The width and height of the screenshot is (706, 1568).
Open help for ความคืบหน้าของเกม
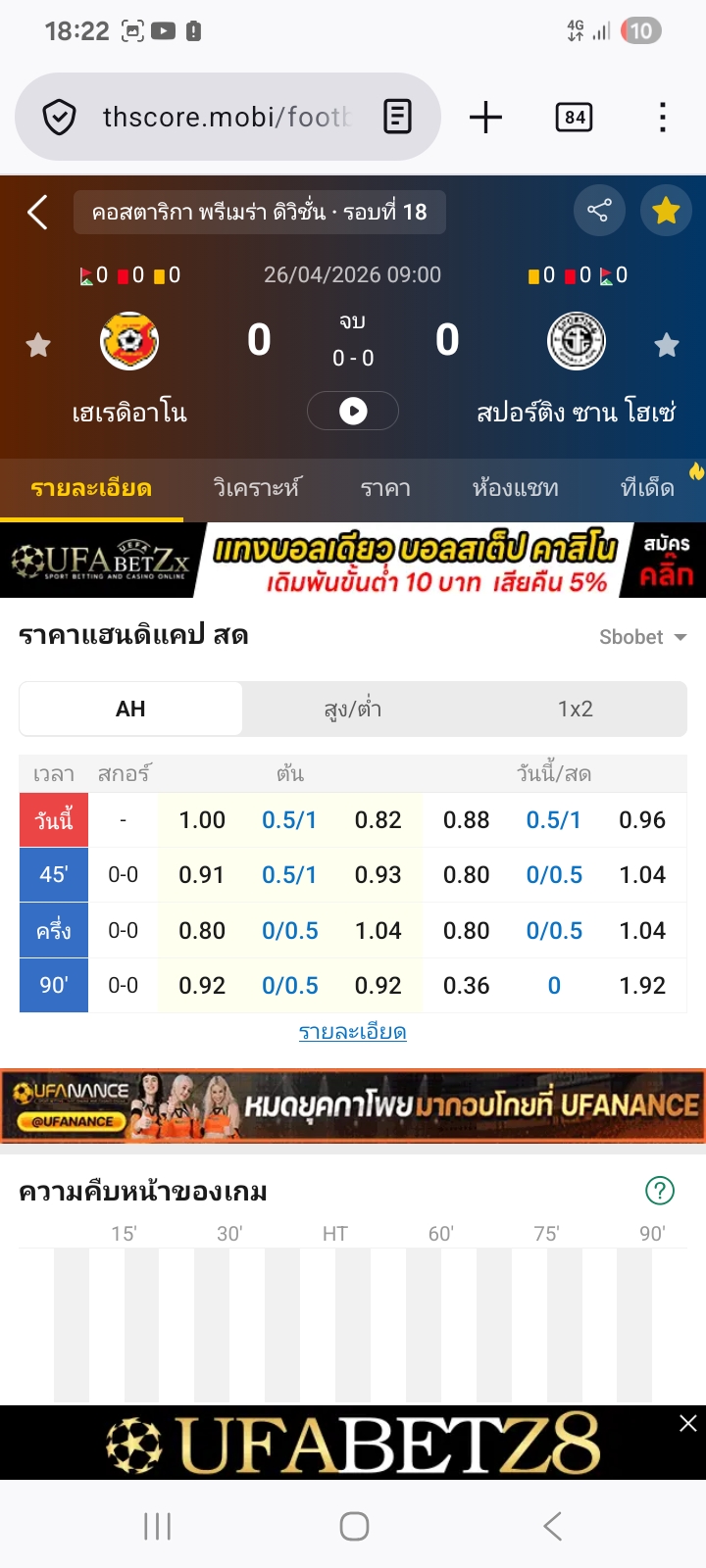(x=660, y=1191)
